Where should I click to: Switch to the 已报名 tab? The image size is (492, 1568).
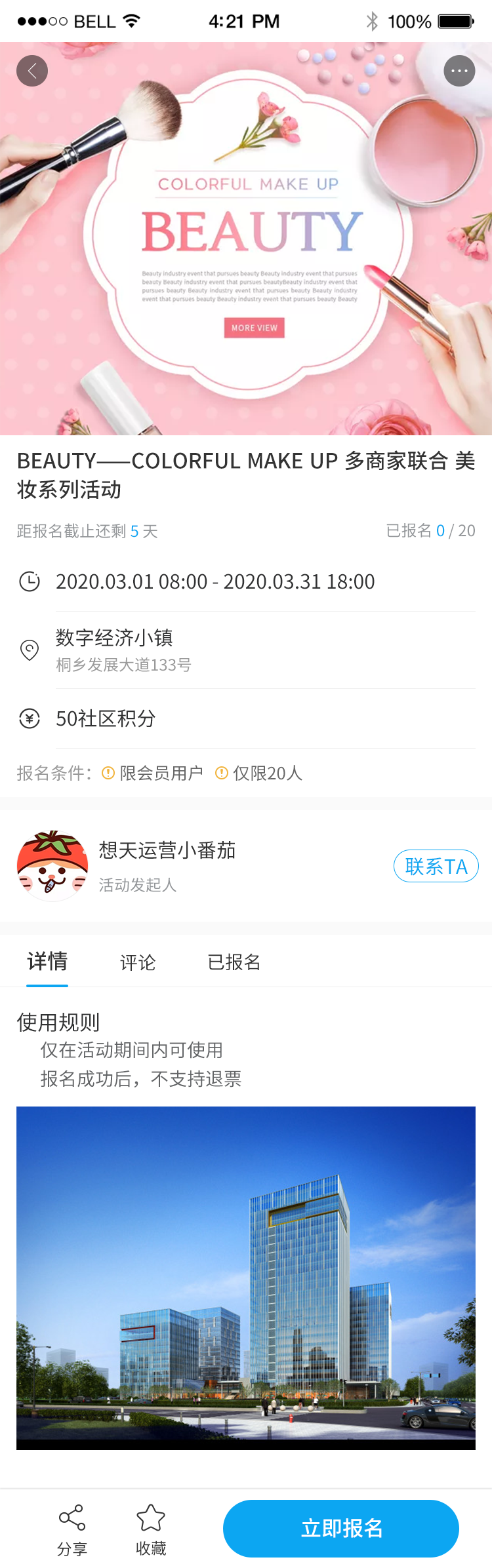point(234,962)
